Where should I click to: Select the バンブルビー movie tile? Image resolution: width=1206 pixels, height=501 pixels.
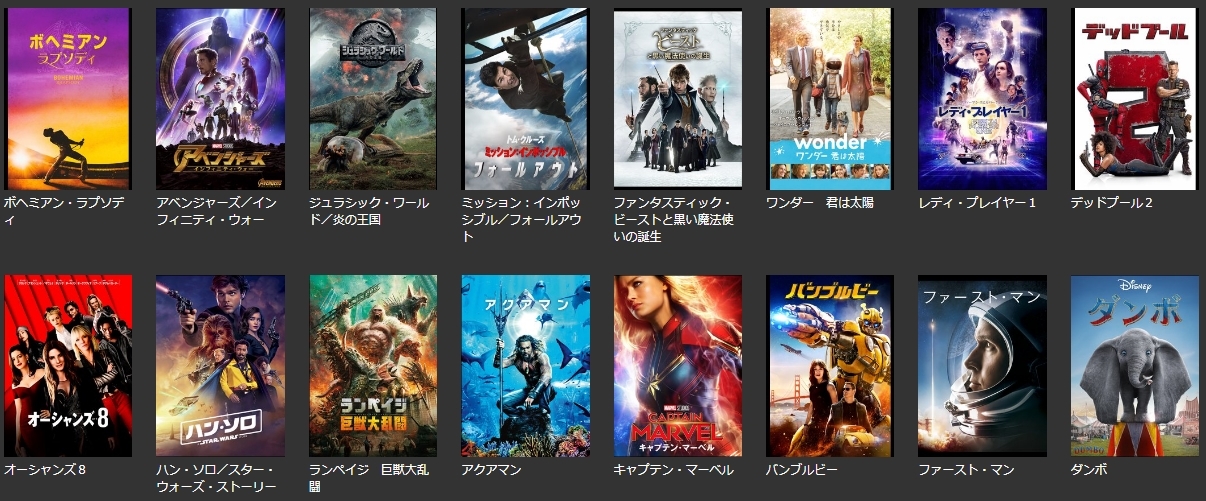pos(829,366)
